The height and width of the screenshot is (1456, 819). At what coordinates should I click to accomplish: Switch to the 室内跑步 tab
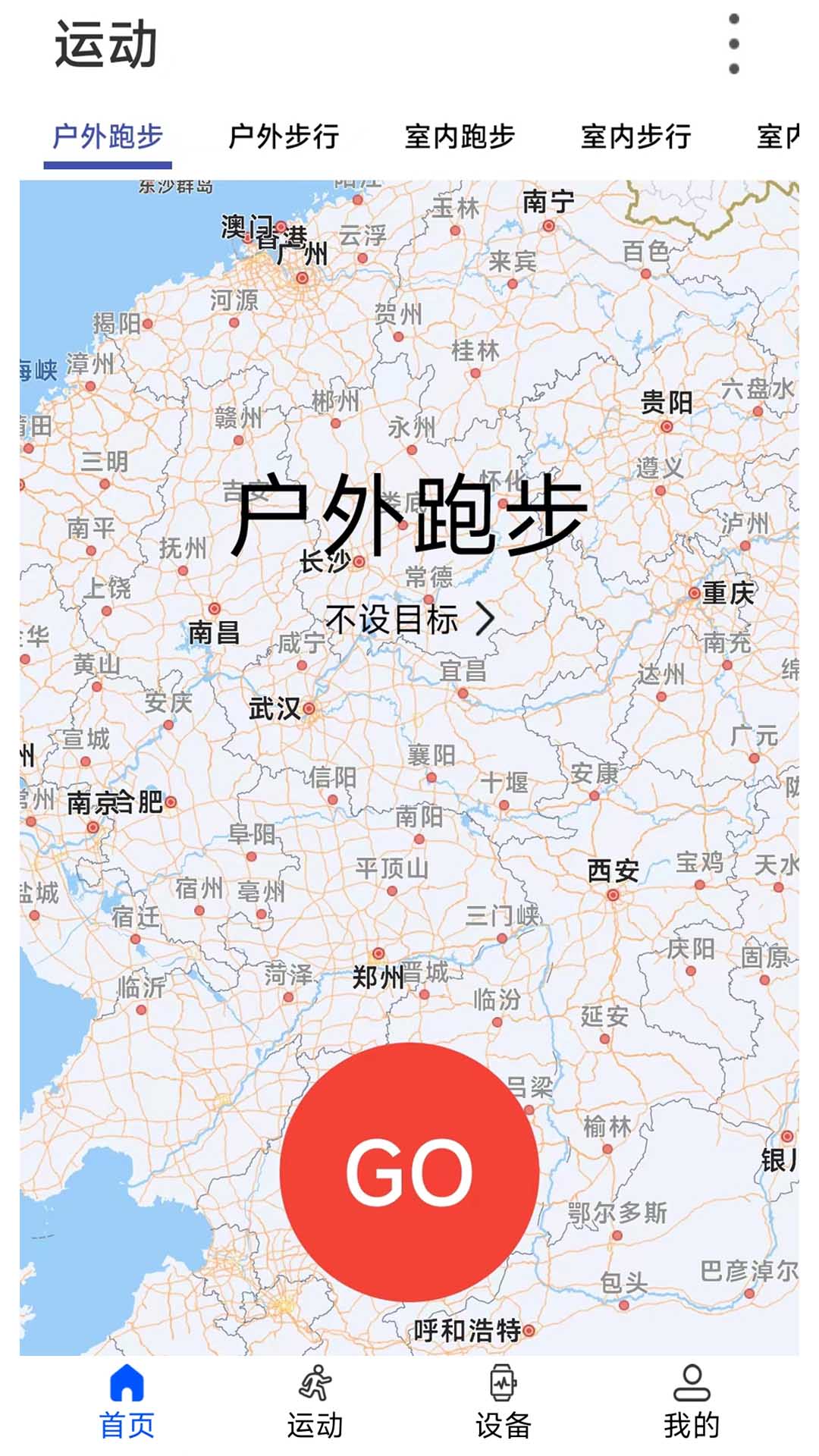click(460, 137)
